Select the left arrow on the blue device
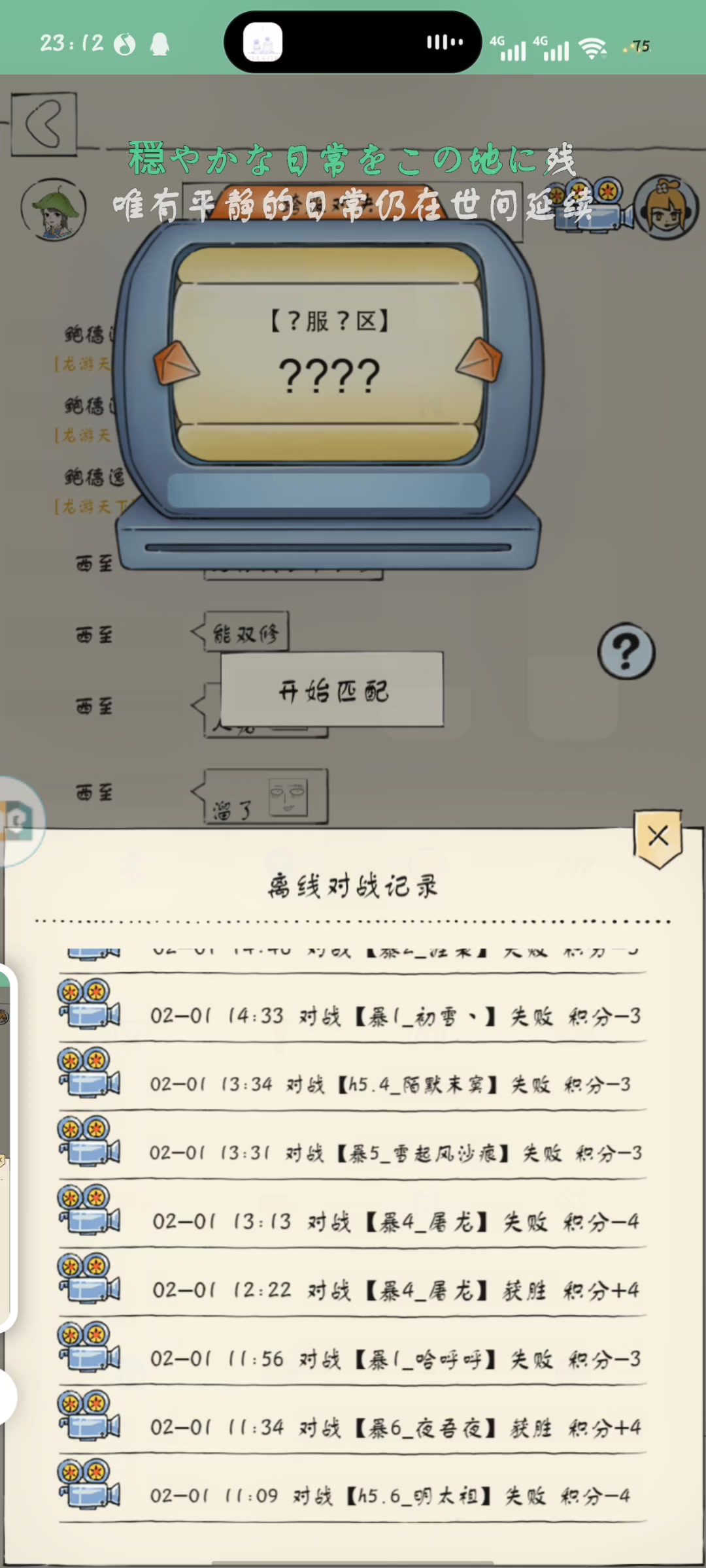The height and width of the screenshot is (1568, 706). point(175,363)
